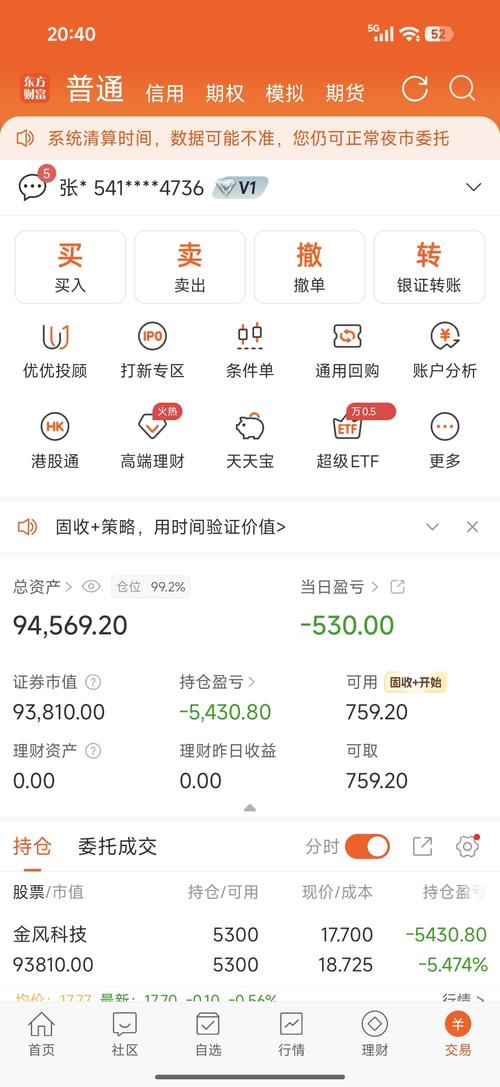Switch to the 期权 tab
This screenshot has height=1087, width=500.
pos(225,93)
